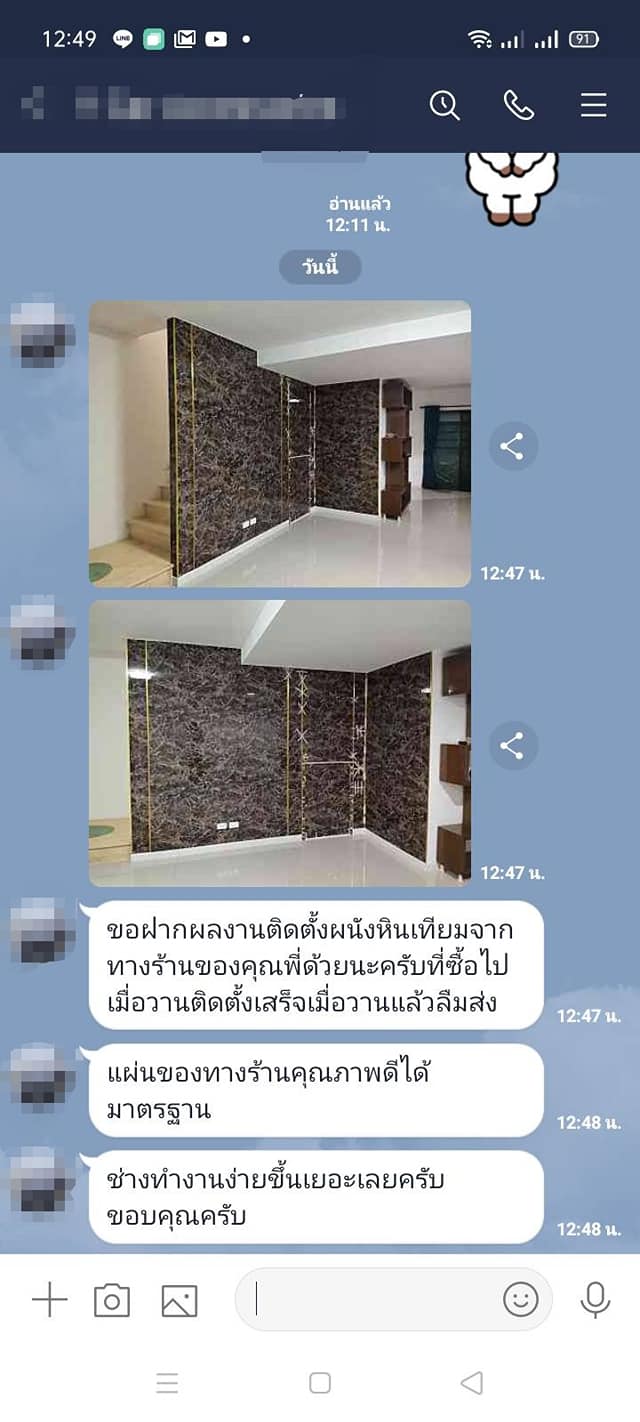Share the second wall photo

click(513, 745)
